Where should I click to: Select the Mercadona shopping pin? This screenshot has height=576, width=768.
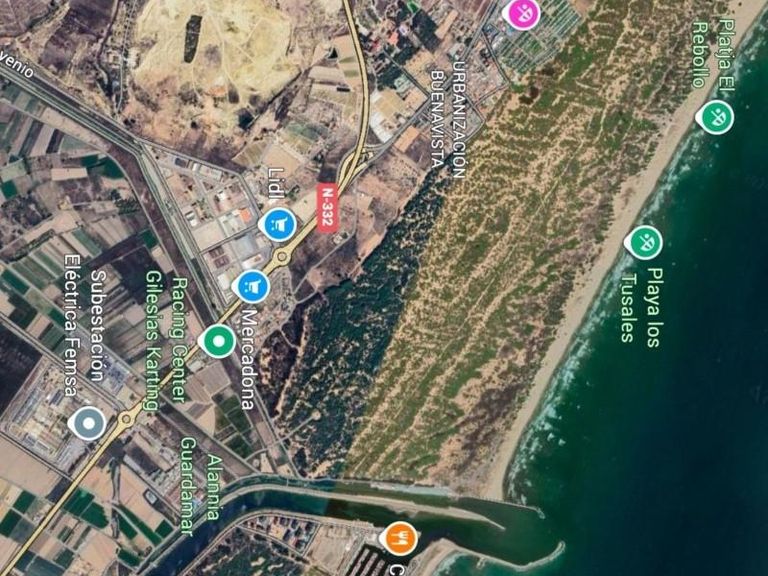click(252, 287)
